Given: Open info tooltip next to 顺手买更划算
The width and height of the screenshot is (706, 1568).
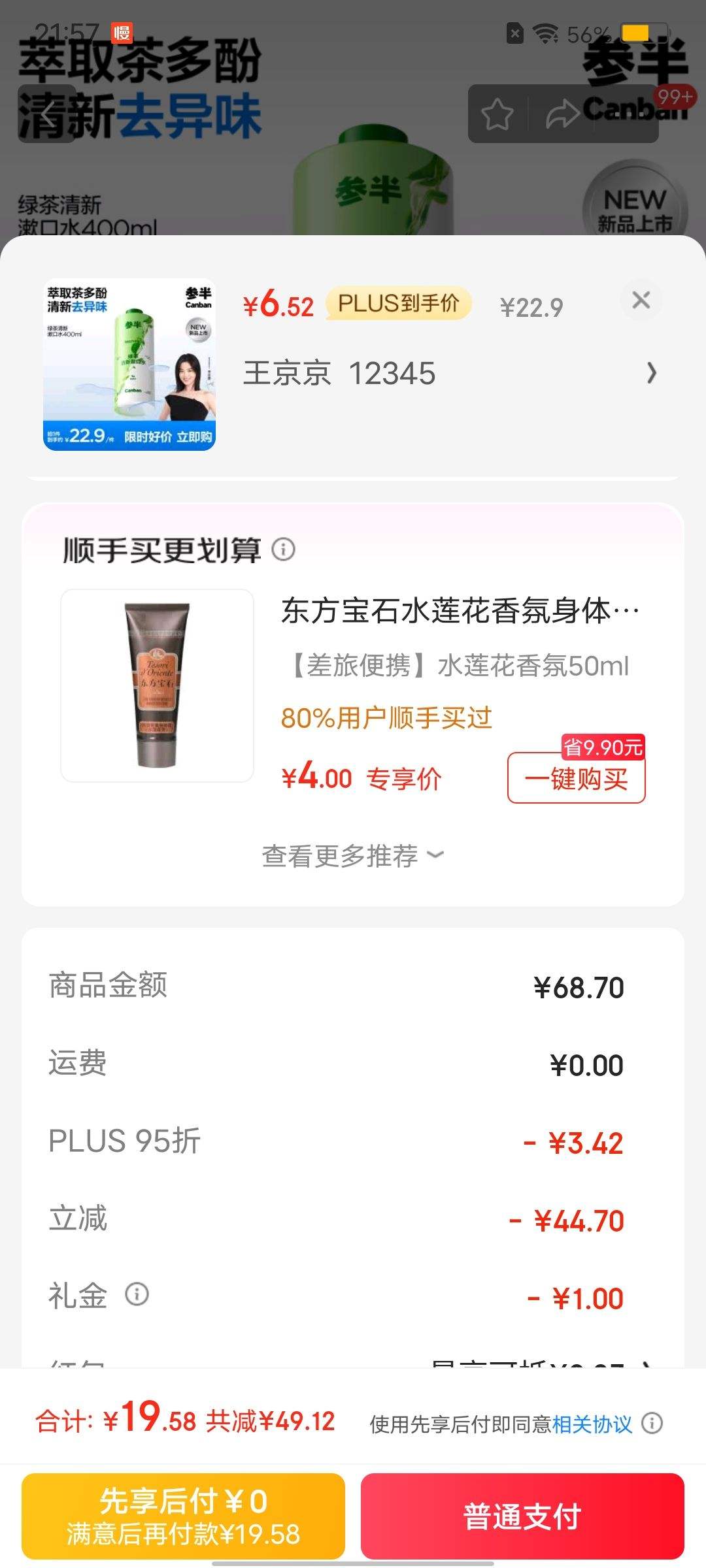Looking at the screenshot, I should [283, 549].
